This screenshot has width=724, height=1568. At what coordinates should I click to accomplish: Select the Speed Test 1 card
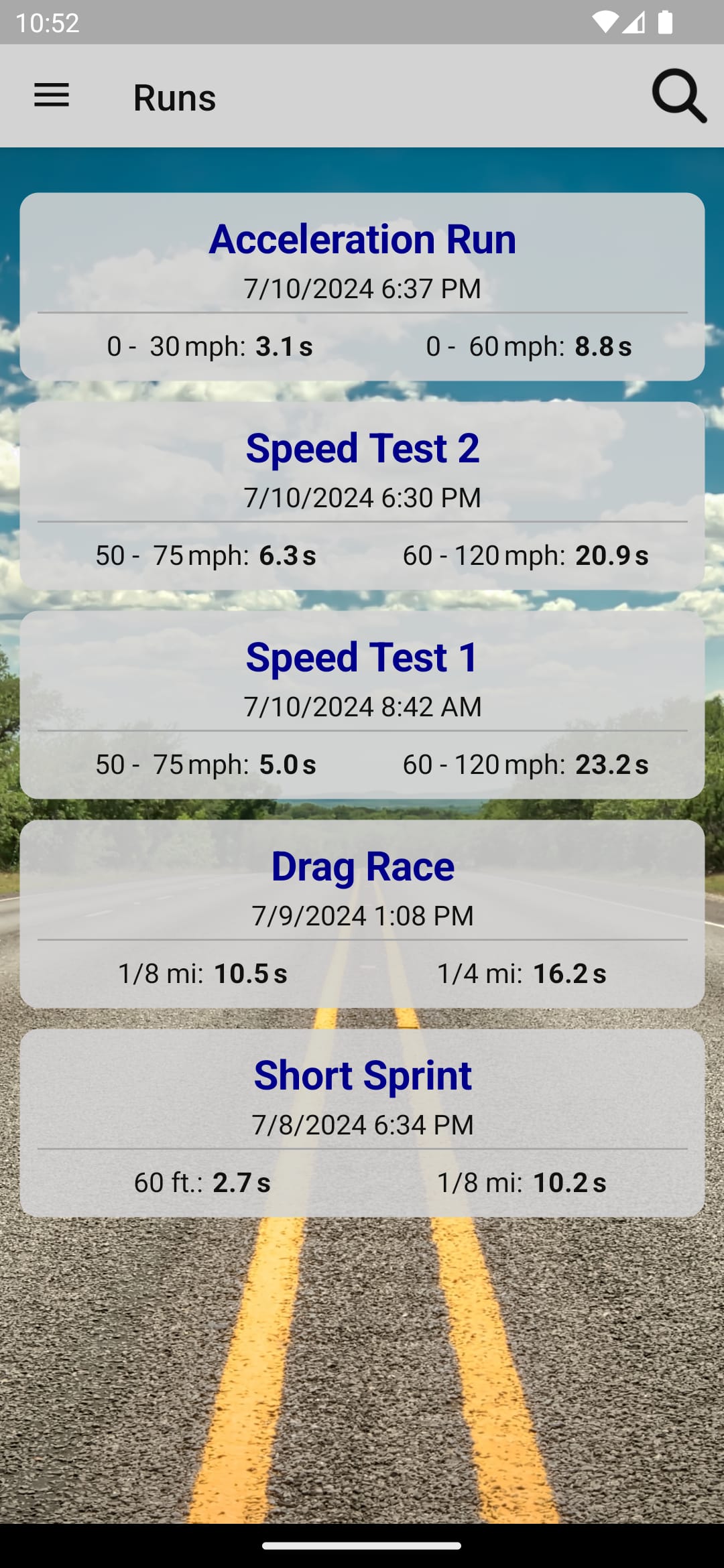pyautogui.click(x=362, y=704)
